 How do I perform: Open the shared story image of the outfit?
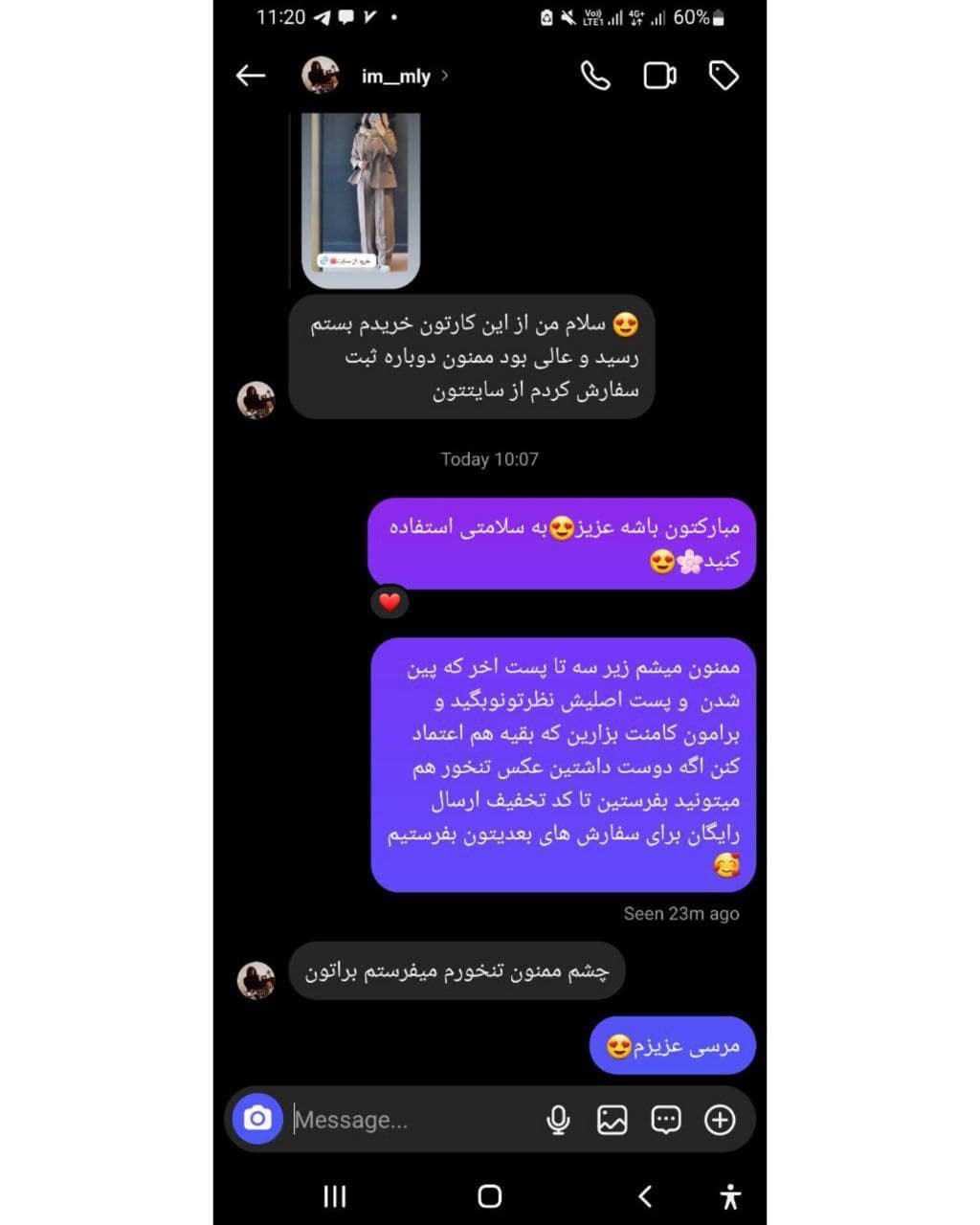[361, 199]
